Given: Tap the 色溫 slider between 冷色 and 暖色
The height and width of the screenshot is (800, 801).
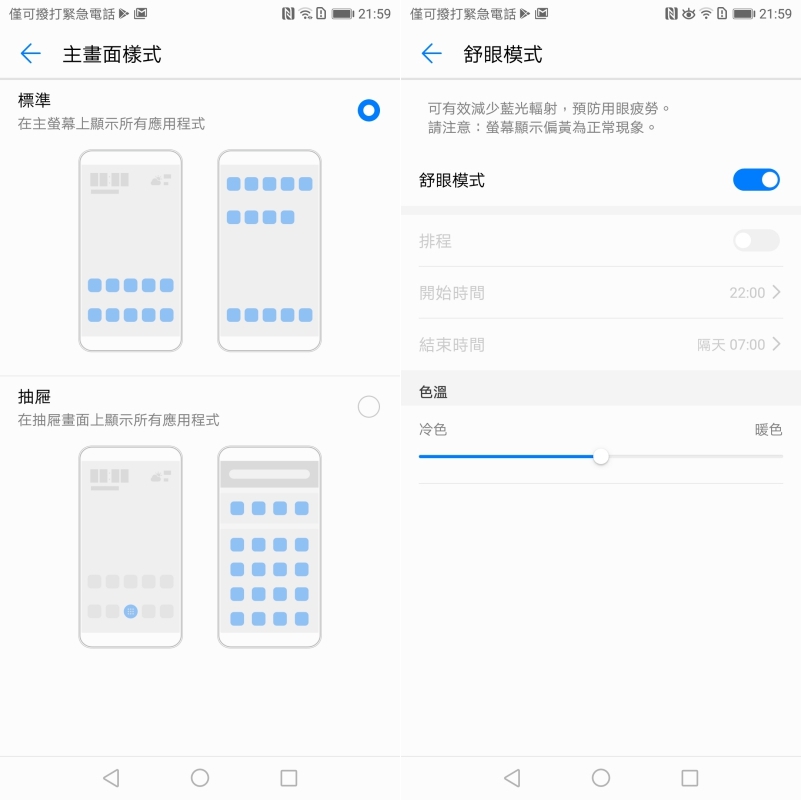Looking at the screenshot, I should click(x=601, y=456).
